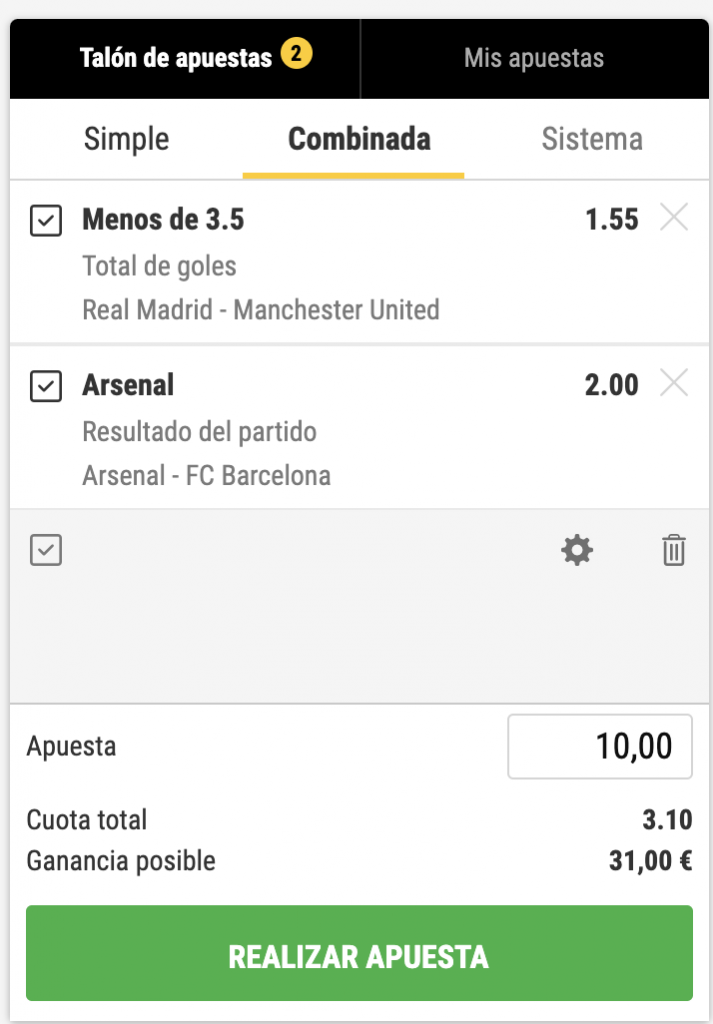
Task: Toggle the select-all checkbox beside the gear
Action: tap(46, 550)
